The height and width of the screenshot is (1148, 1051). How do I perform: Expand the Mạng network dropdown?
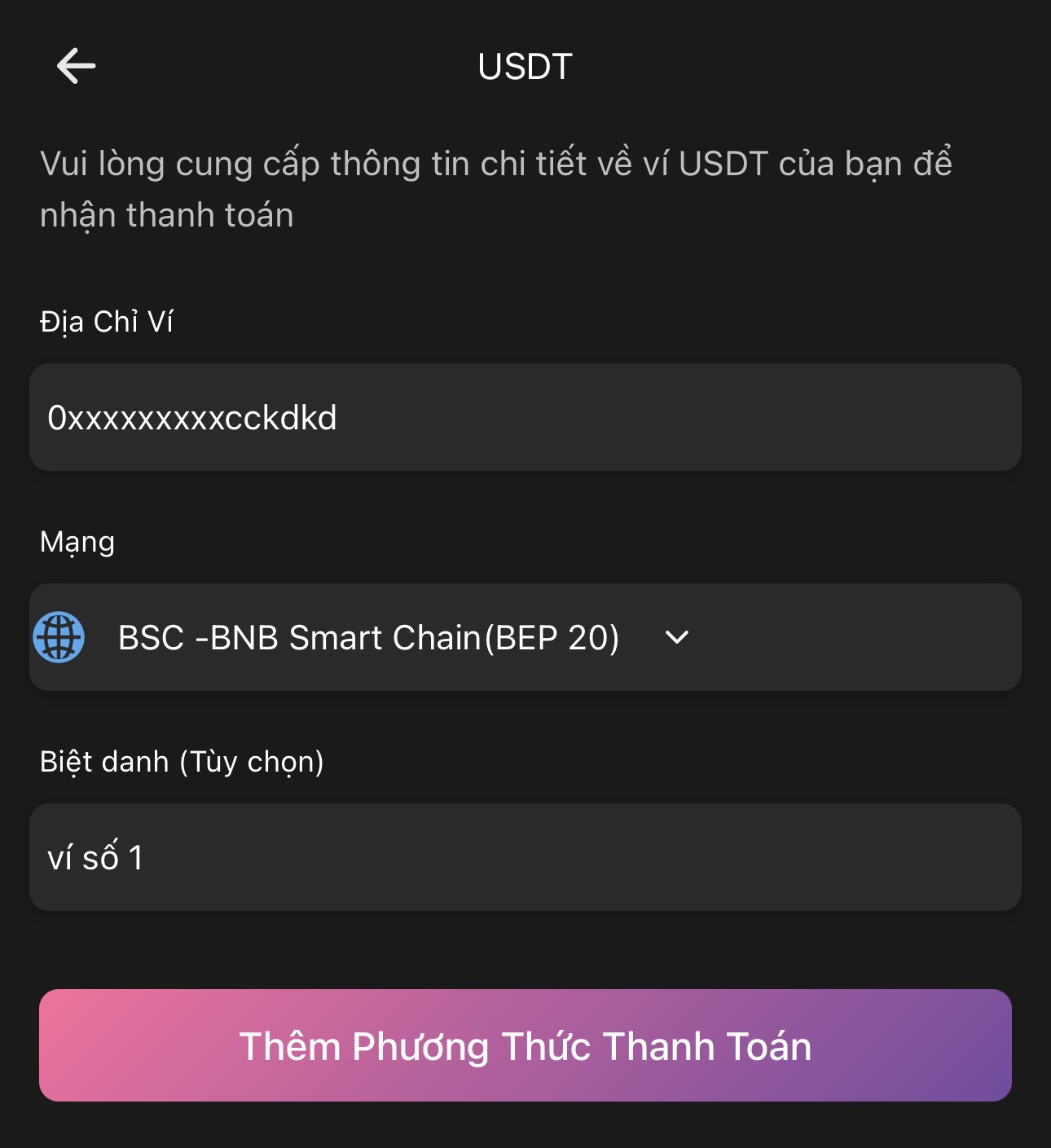[525, 637]
